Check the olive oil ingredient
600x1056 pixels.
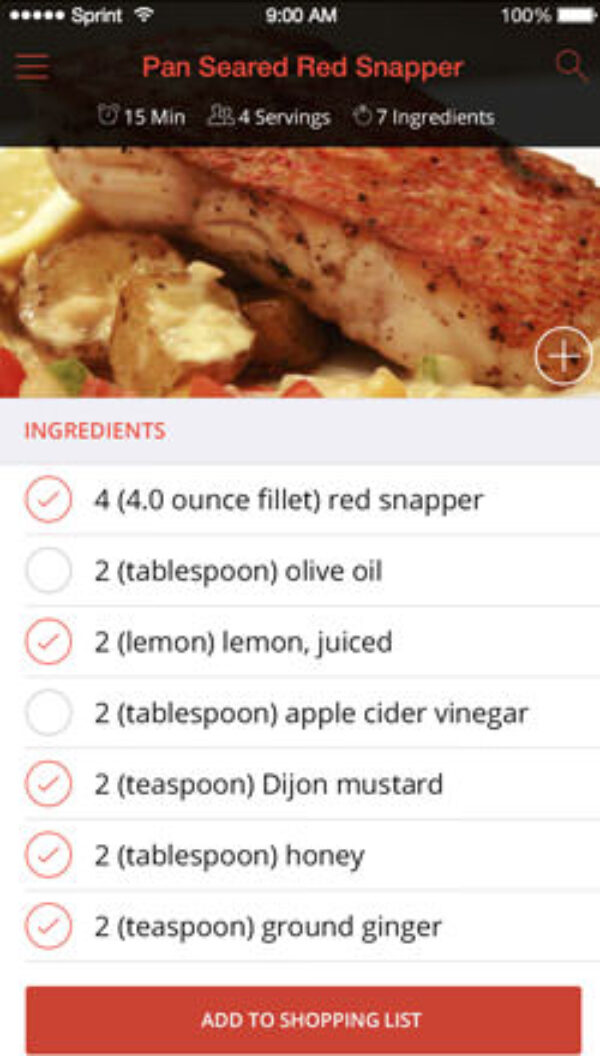(x=48, y=571)
